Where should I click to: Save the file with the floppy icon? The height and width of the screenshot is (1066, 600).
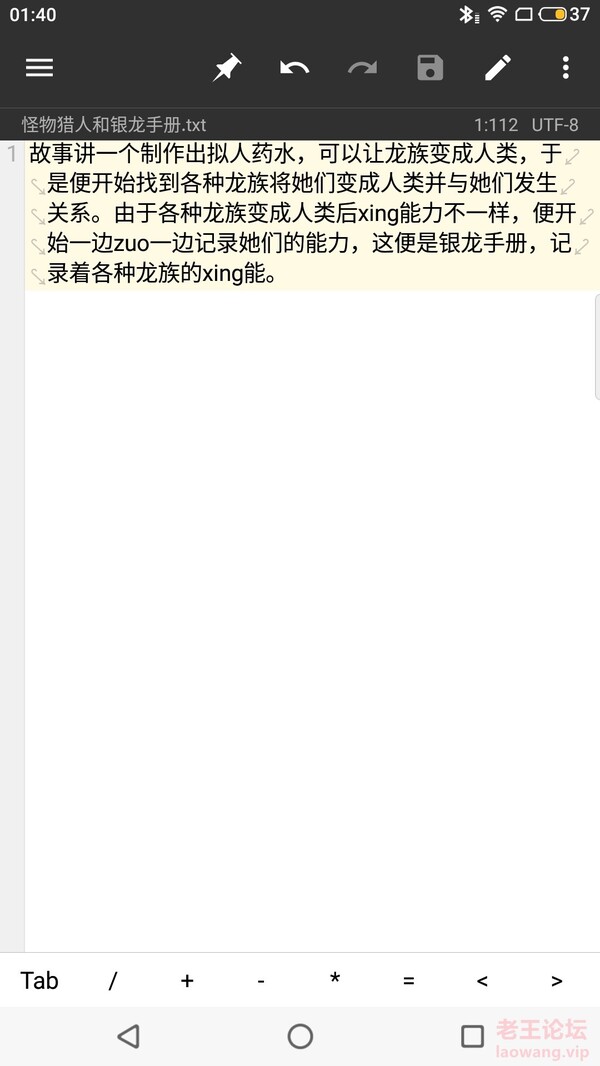(430, 68)
